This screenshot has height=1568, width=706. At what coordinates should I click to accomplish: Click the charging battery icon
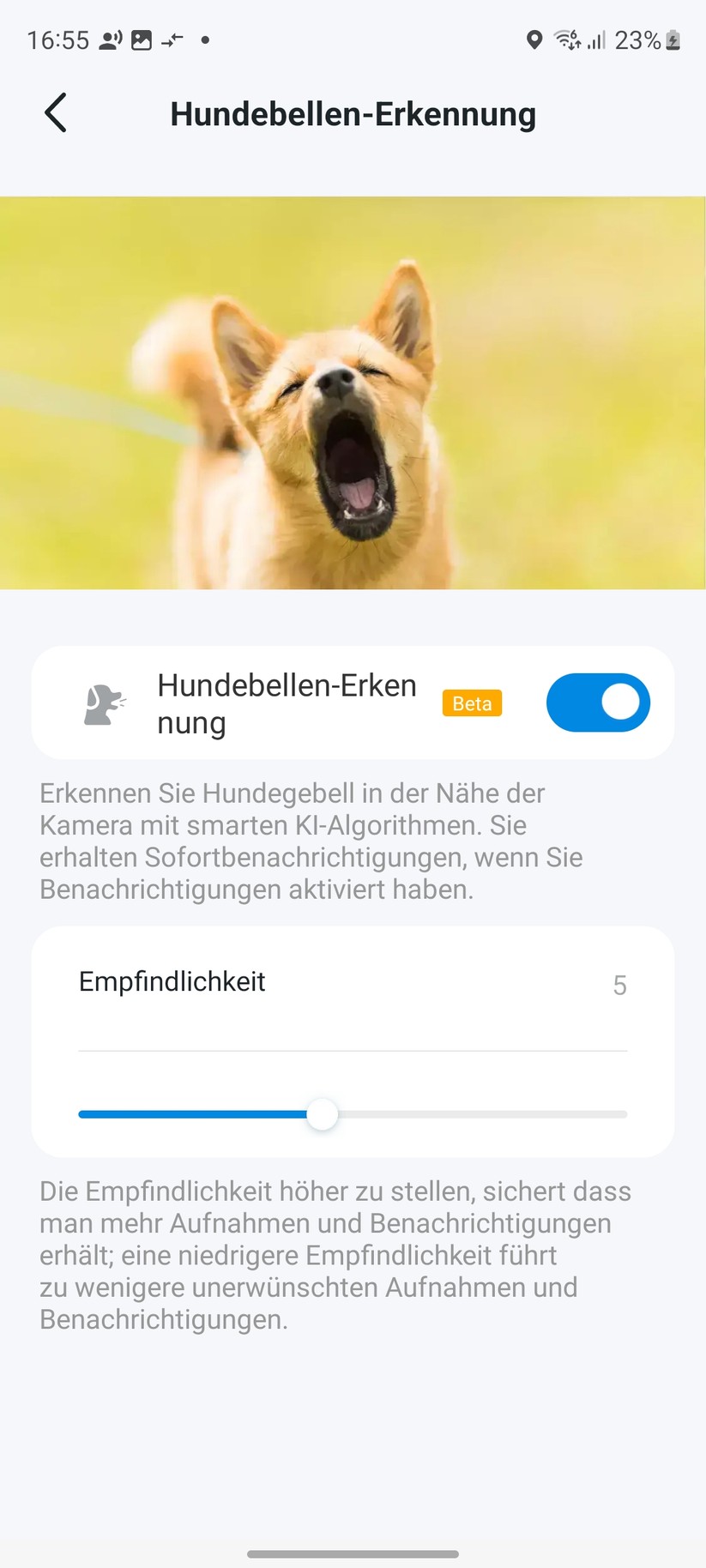(673, 40)
